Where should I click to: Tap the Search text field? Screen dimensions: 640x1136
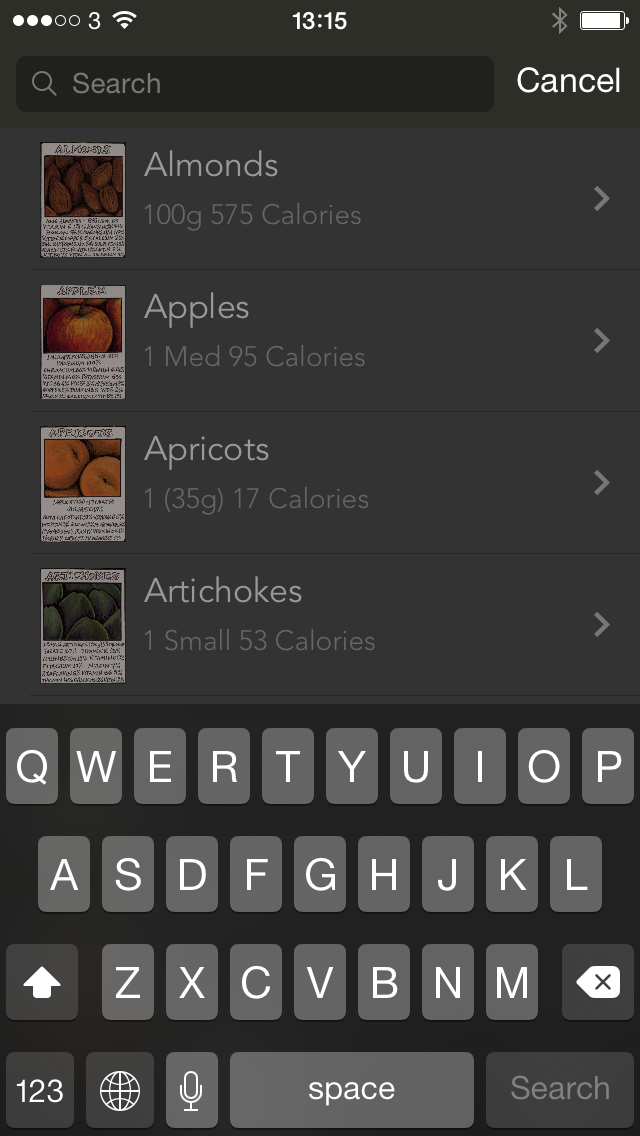[255, 84]
